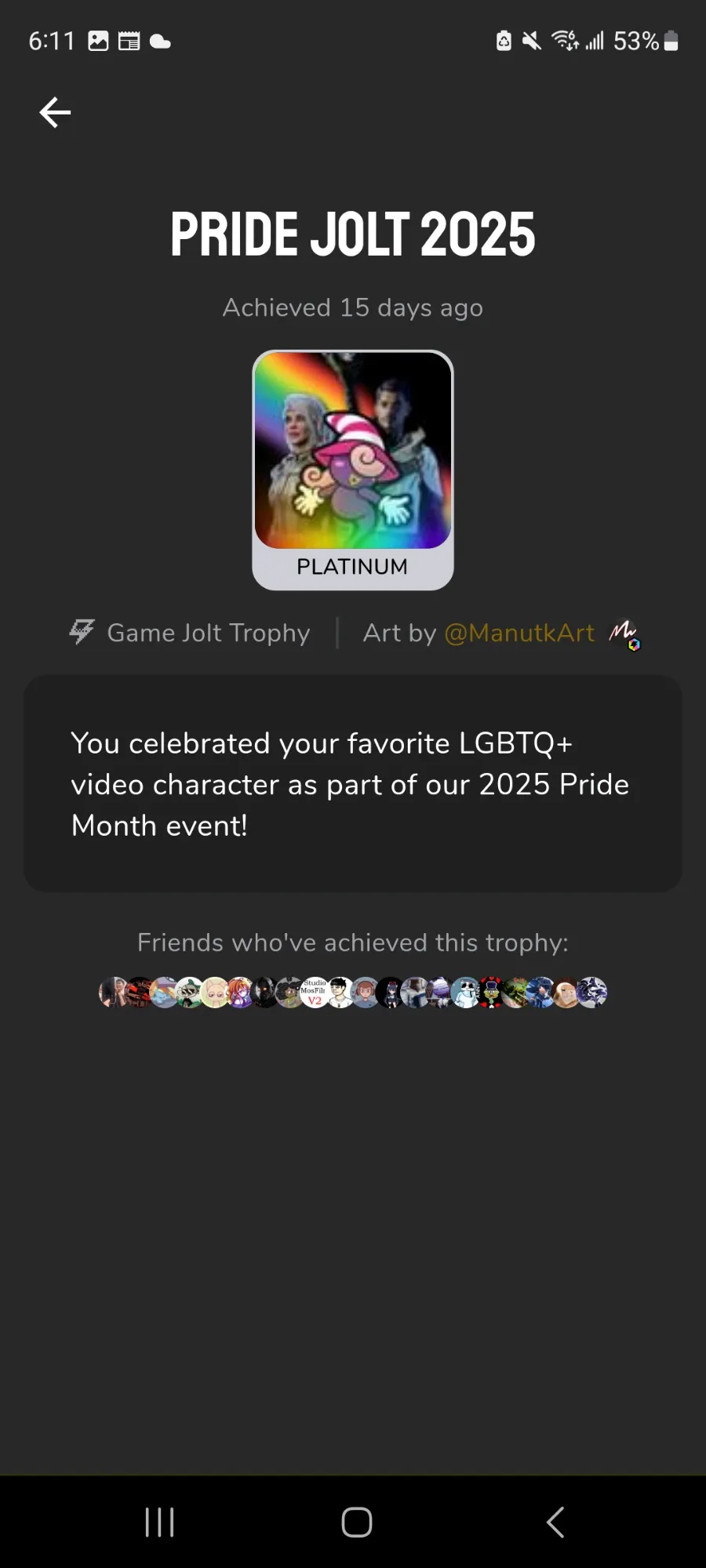This screenshot has height=1568, width=706.
Task: Tap the system back chevron
Action: (x=555, y=1522)
